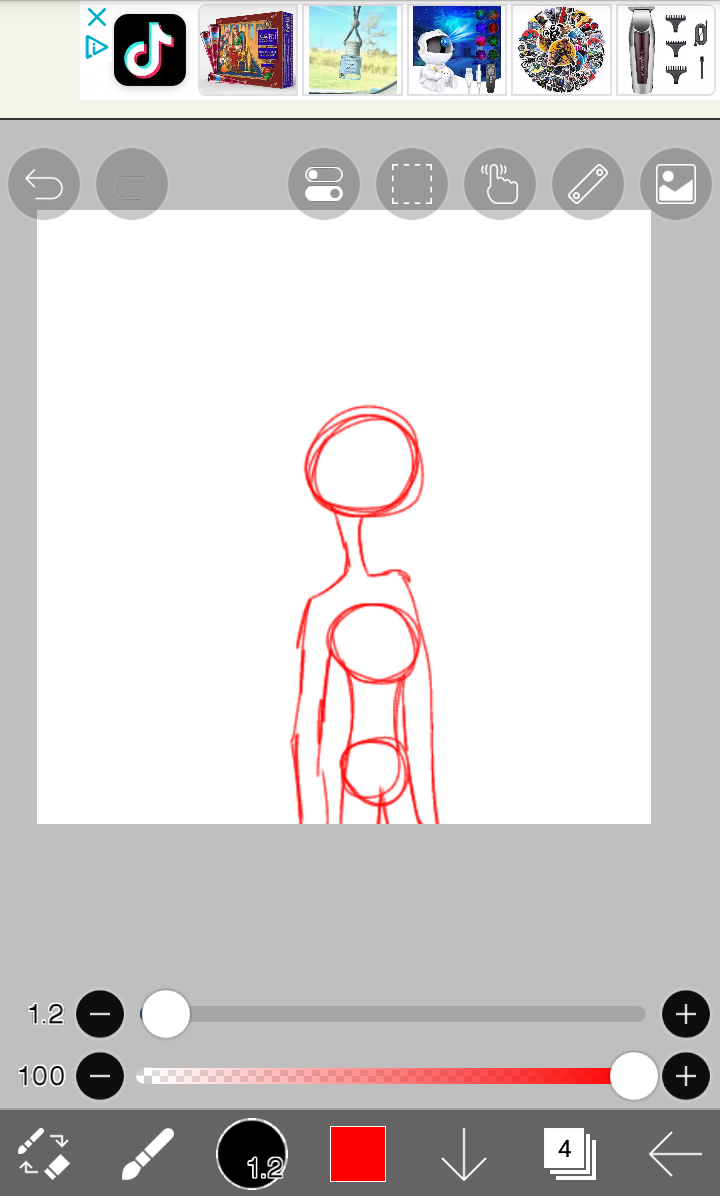Increase opacity with plus button
The width and height of the screenshot is (720, 1196).
(685, 1076)
